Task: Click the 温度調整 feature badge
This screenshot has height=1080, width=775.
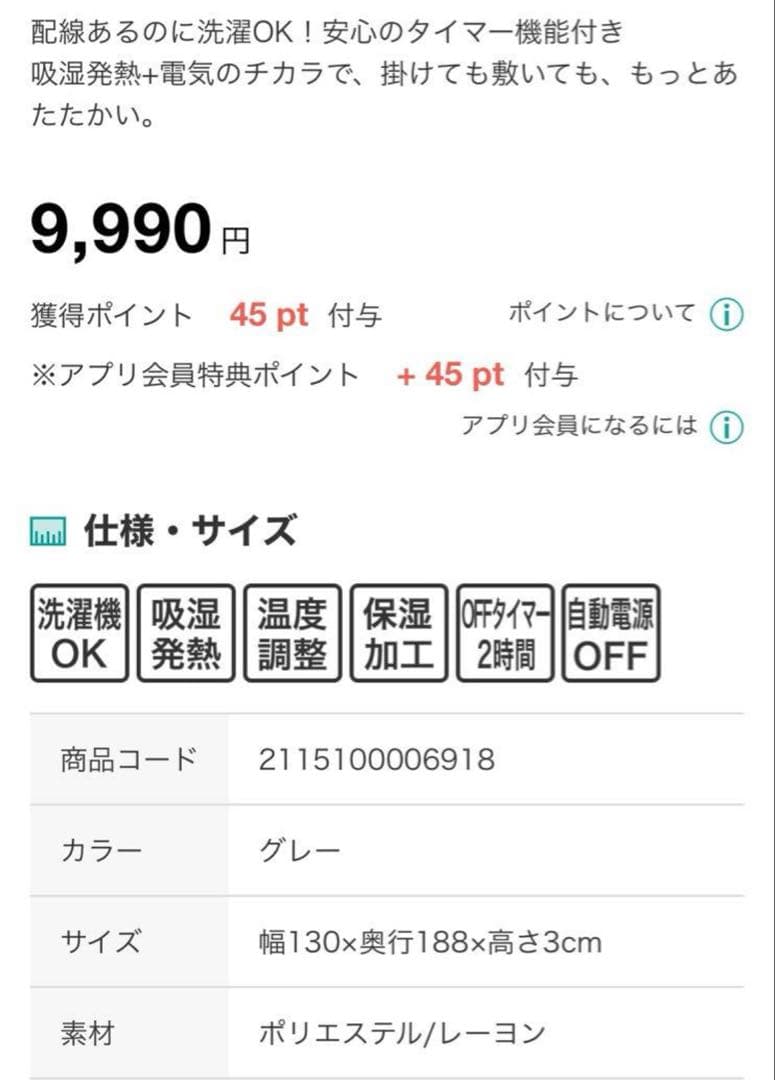Action: point(295,632)
